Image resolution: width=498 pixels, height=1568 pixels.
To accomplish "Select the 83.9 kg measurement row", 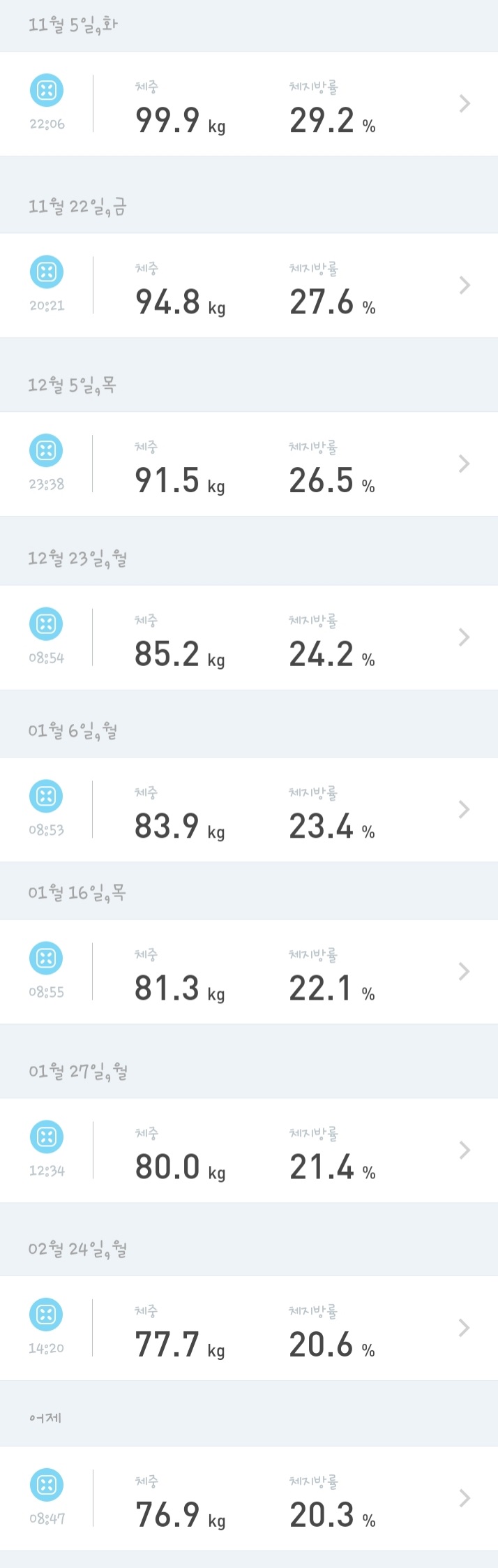I will (x=249, y=810).
